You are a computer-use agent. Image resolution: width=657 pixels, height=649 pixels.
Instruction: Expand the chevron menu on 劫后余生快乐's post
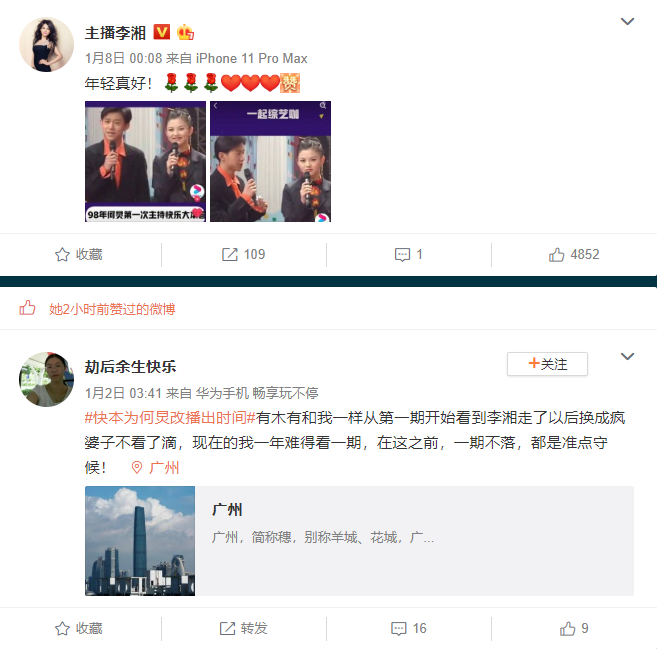[x=627, y=356]
